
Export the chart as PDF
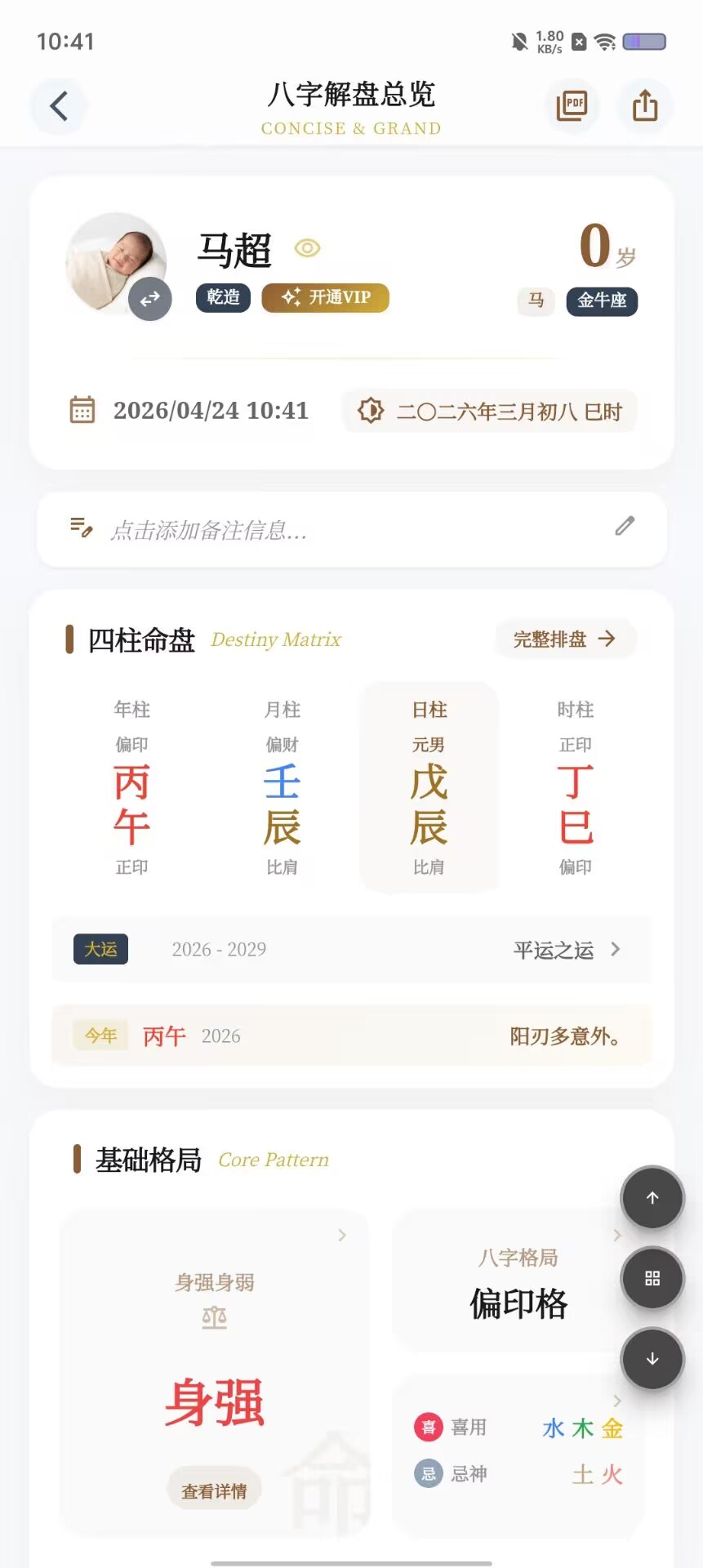[x=572, y=106]
